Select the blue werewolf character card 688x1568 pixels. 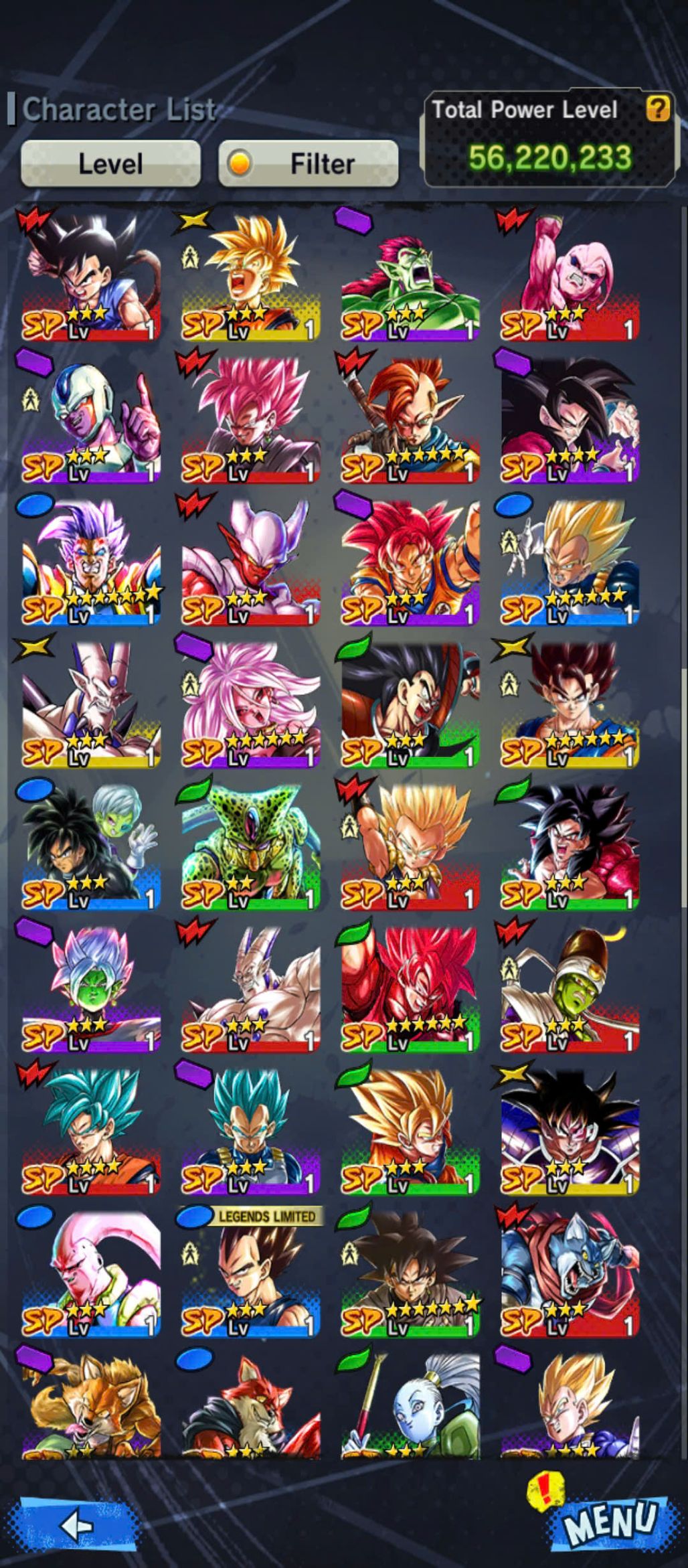tap(570, 1272)
